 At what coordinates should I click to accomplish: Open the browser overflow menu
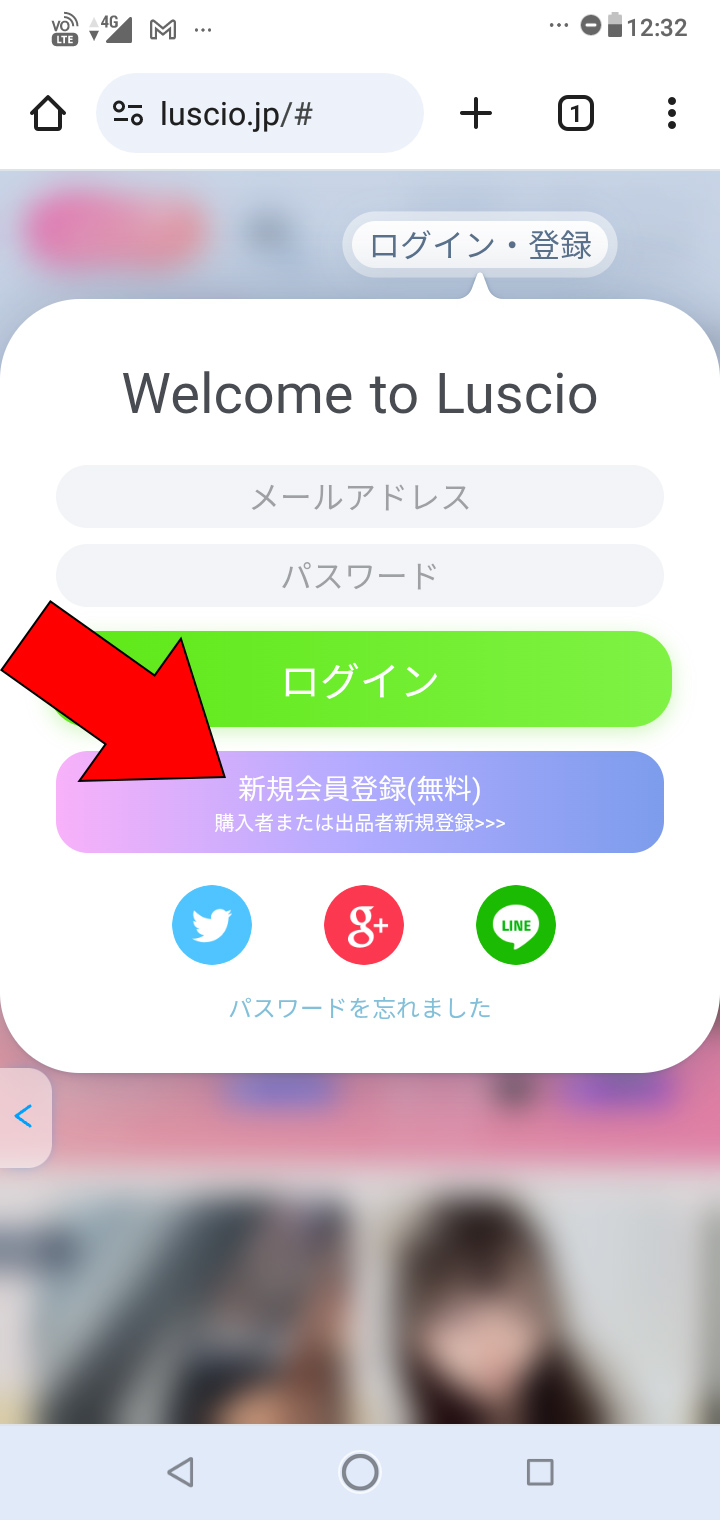pos(672,114)
